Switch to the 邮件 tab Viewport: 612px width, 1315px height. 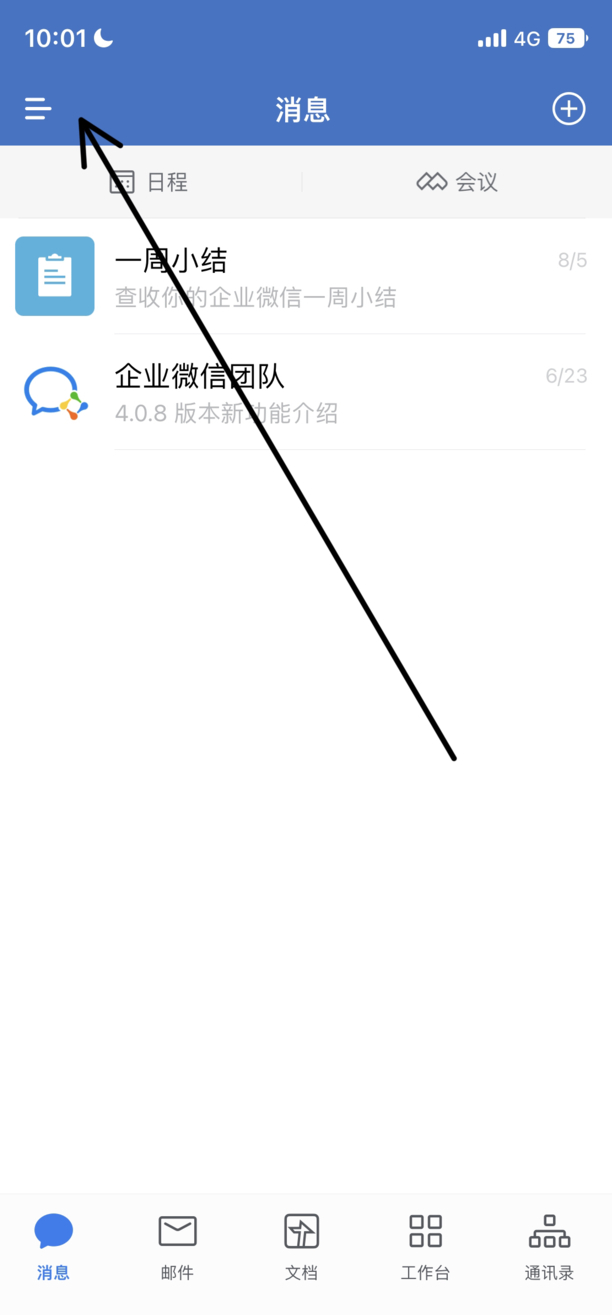point(177,1246)
